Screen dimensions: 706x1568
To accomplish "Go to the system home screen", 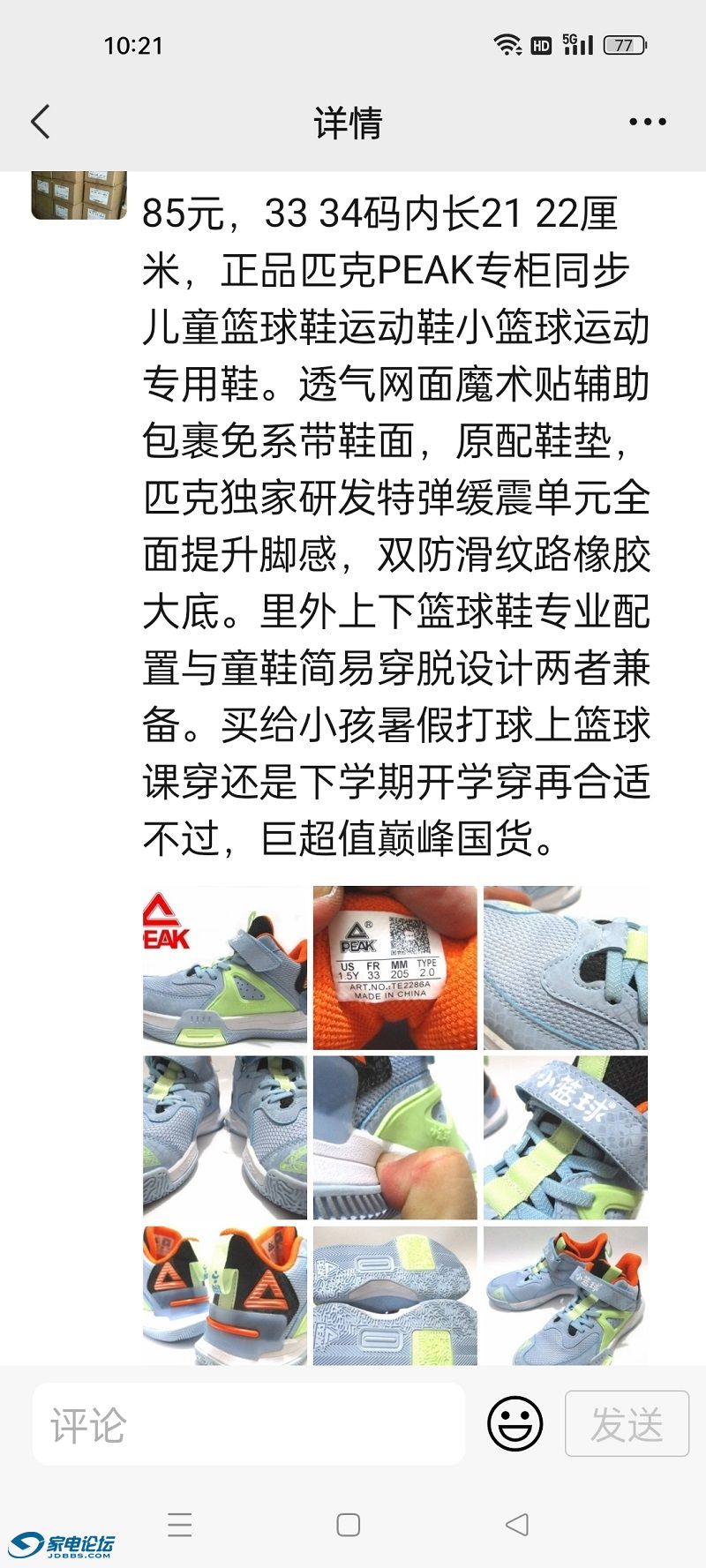I will 349,1525.
